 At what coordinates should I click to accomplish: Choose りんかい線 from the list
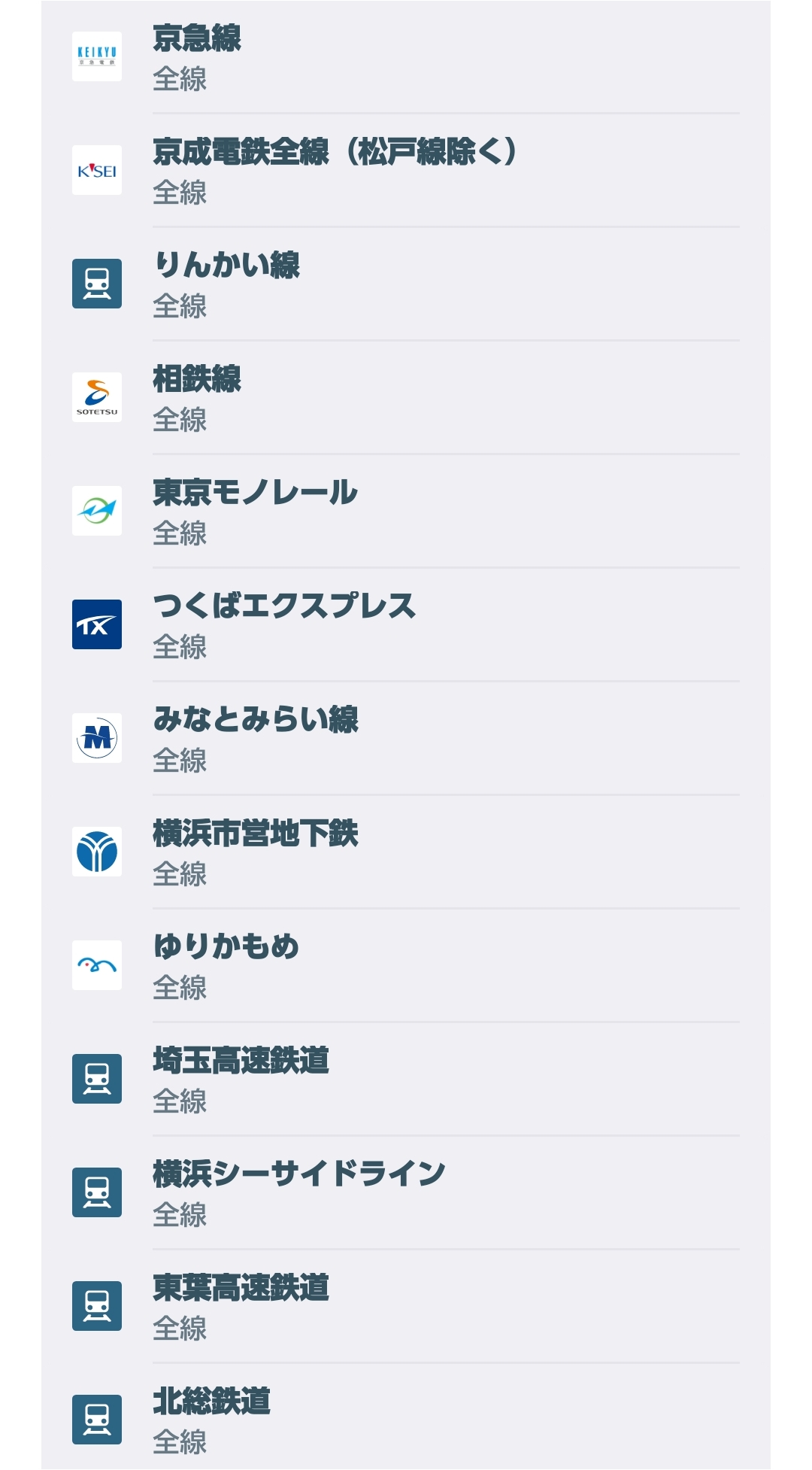pyautogui.click(x=406, y=284)
